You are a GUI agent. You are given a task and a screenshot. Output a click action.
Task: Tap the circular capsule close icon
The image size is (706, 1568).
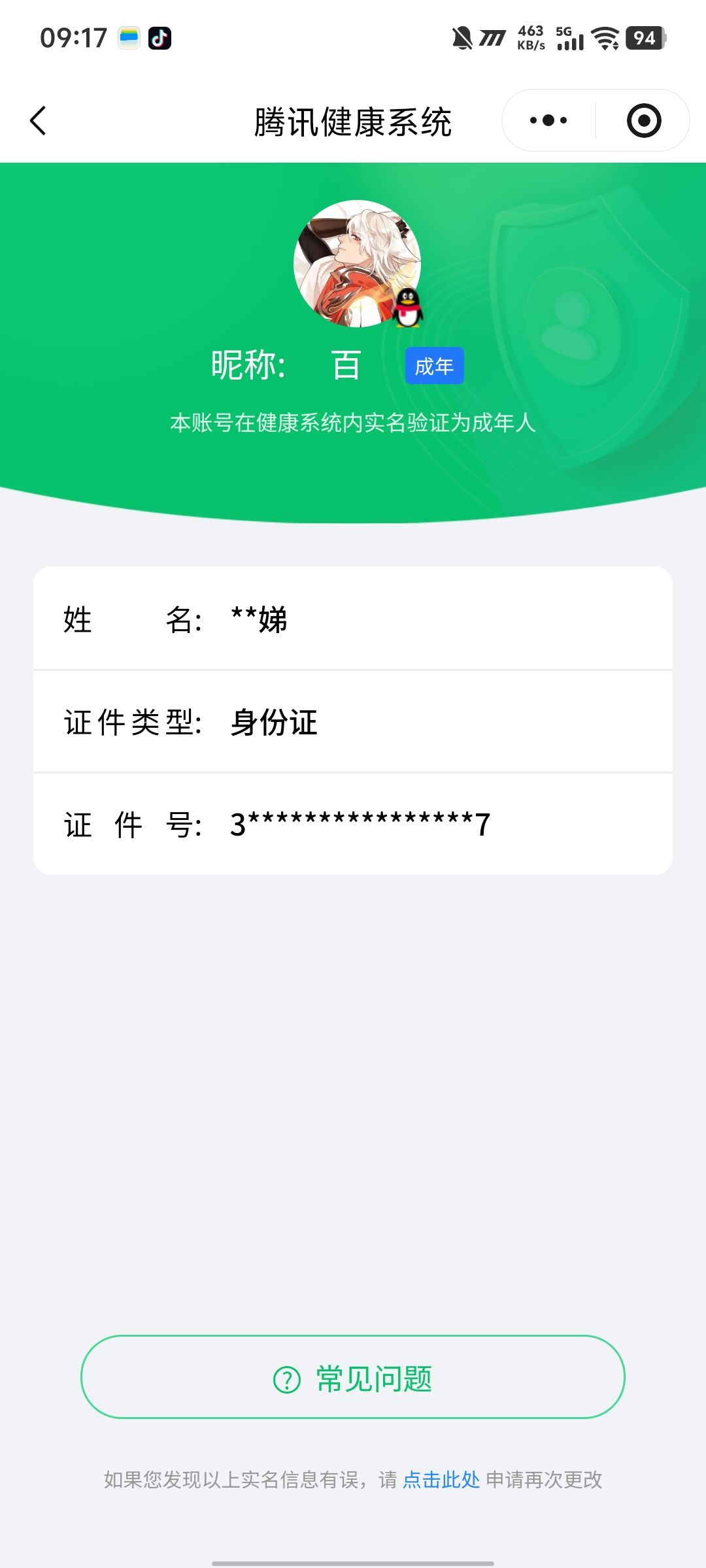point(644,120)
